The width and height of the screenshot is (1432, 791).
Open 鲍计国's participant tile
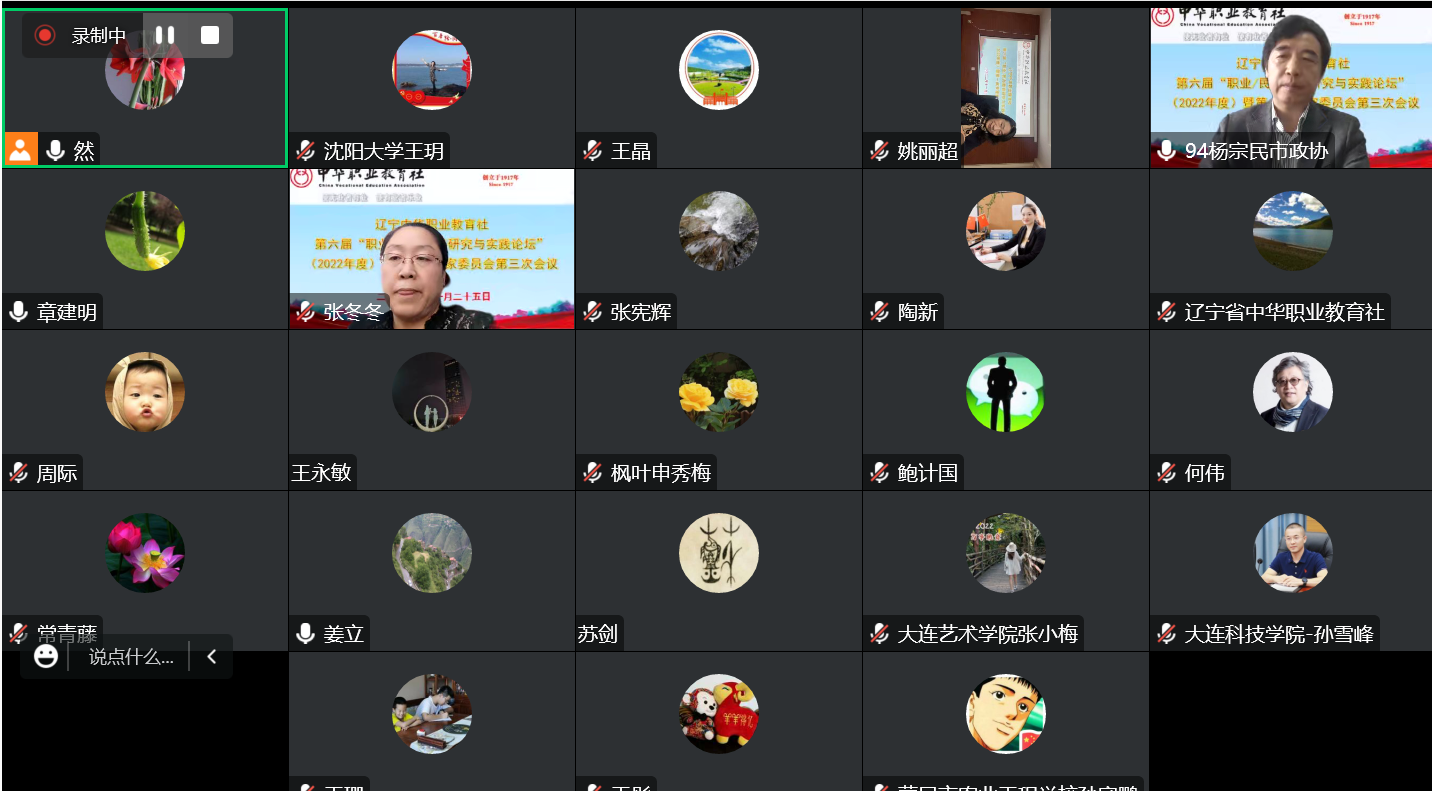pyautogui.click(x=1005, y=410)
